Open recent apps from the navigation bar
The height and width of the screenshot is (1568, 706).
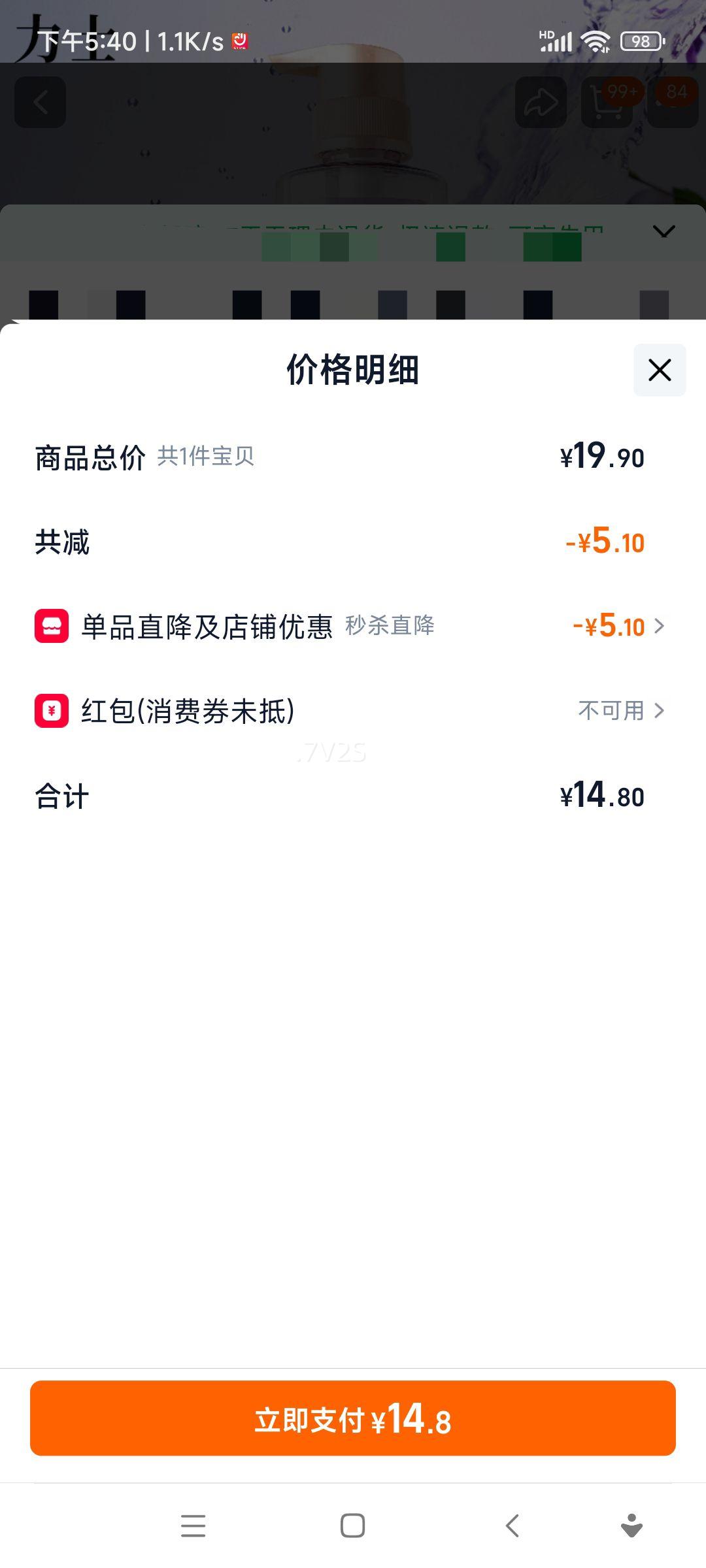[x=193, y=1526]
